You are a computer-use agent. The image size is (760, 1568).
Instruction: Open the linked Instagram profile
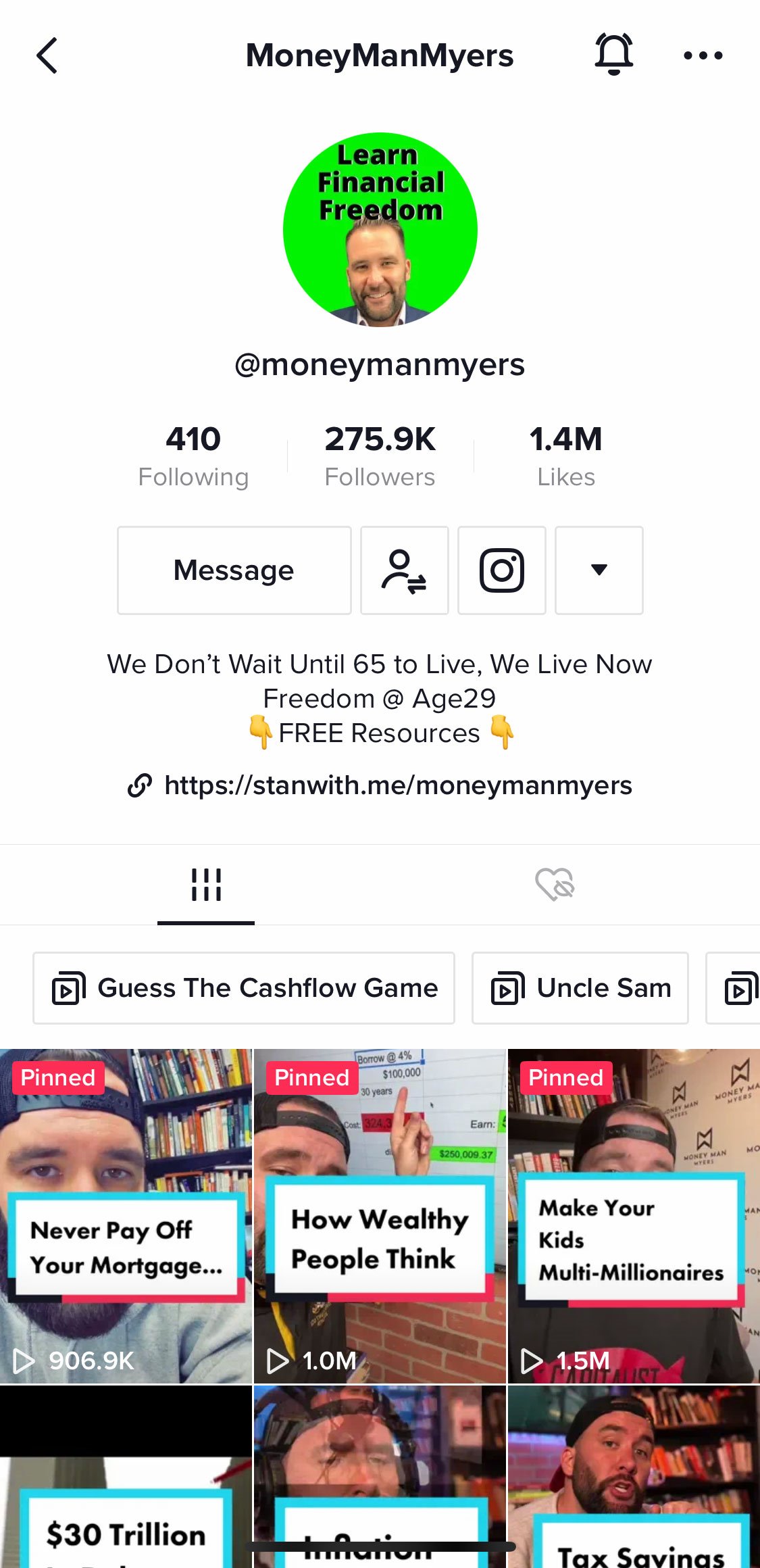(501, 570)
